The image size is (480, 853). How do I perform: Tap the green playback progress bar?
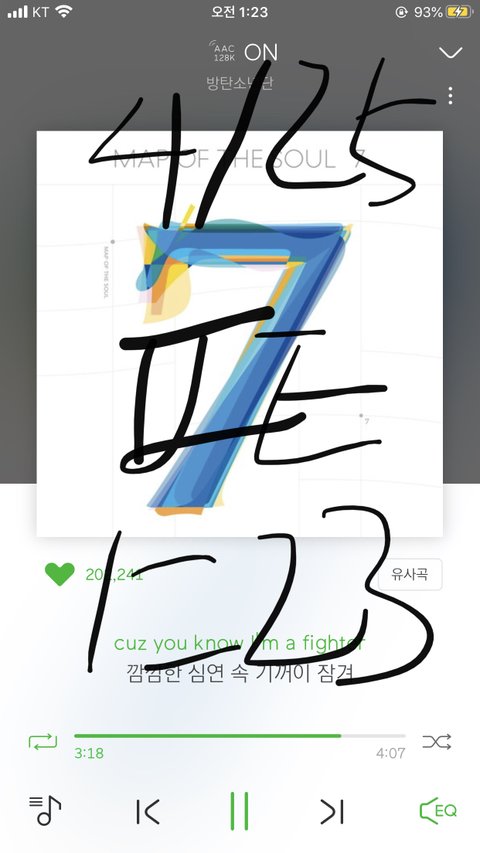240,736
